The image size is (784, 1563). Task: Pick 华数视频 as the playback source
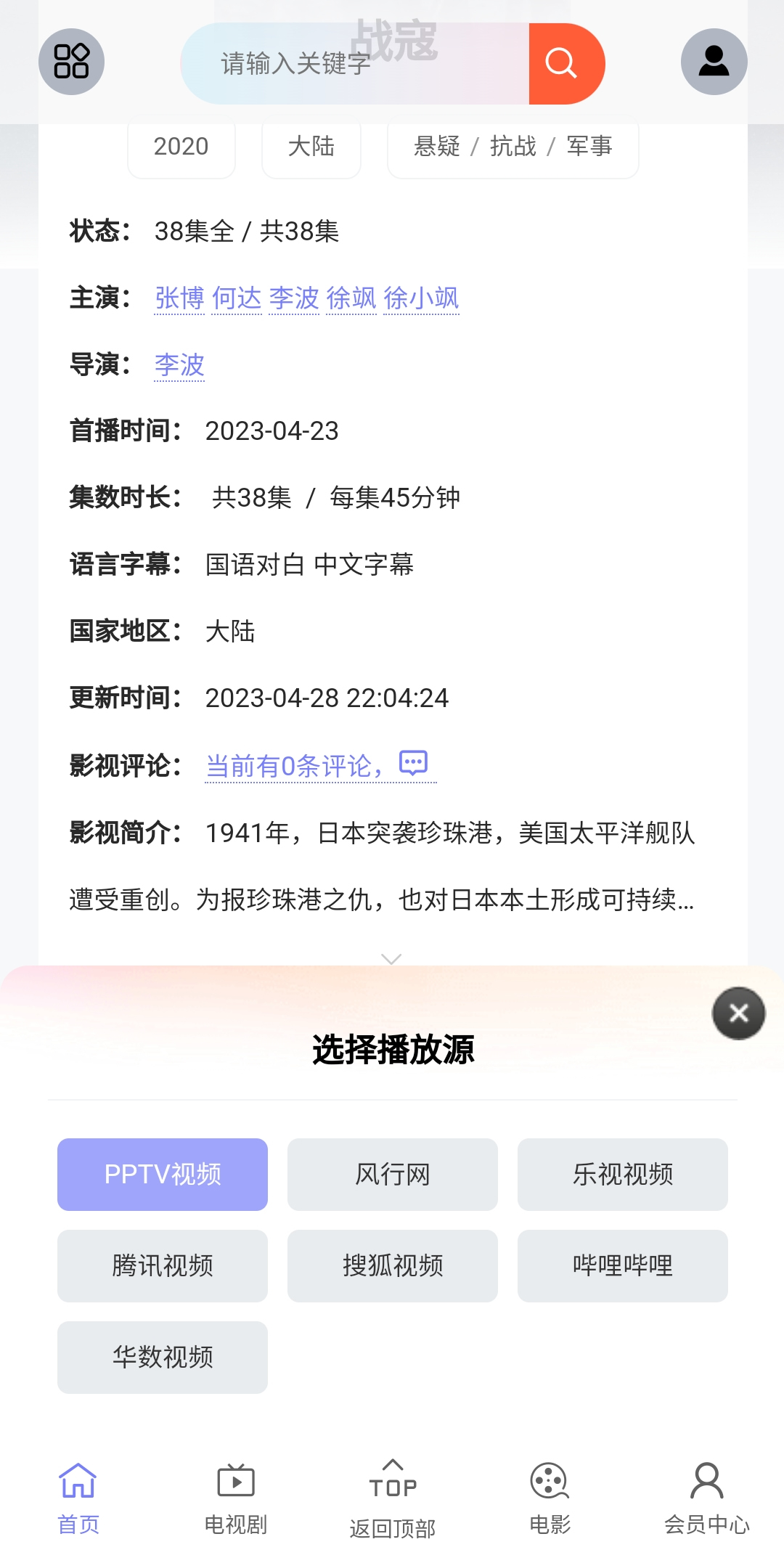[163, 1358]
